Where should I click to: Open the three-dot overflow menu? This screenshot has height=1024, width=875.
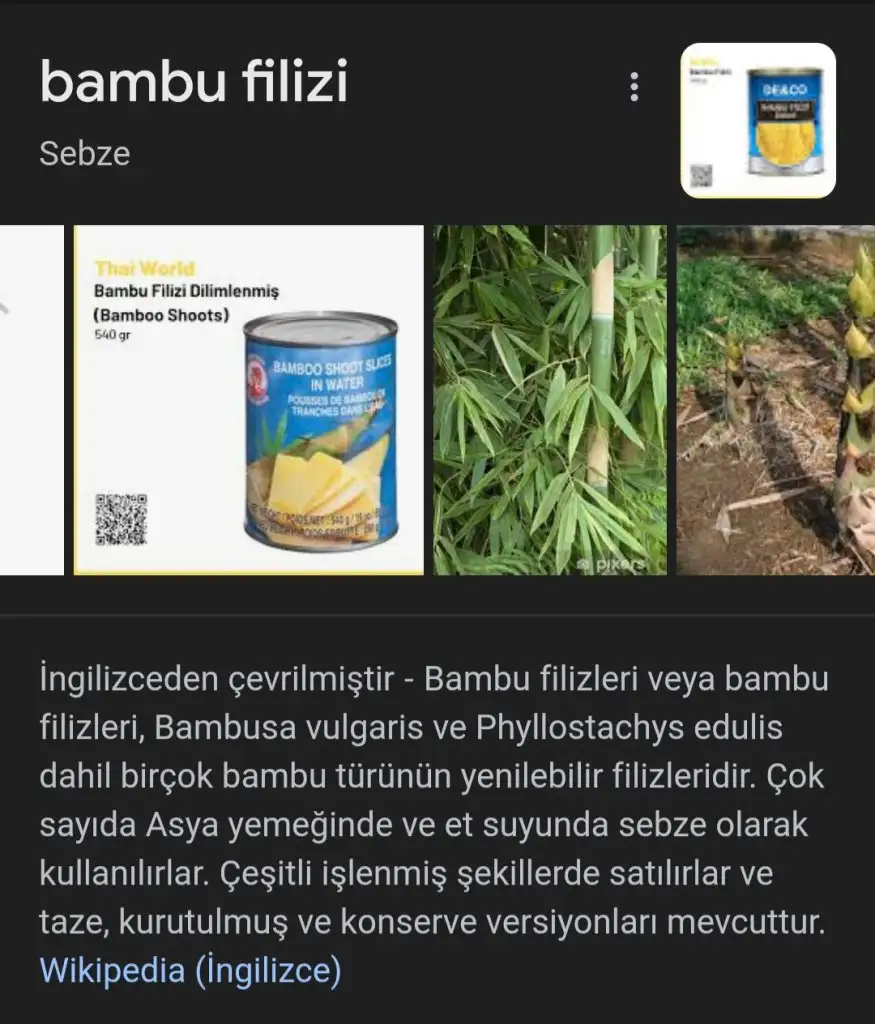click(633, 88)
